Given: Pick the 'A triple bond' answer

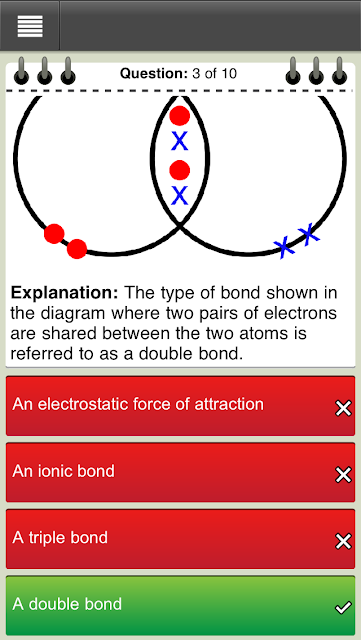Looking at the screenshot, I should 180,539.
